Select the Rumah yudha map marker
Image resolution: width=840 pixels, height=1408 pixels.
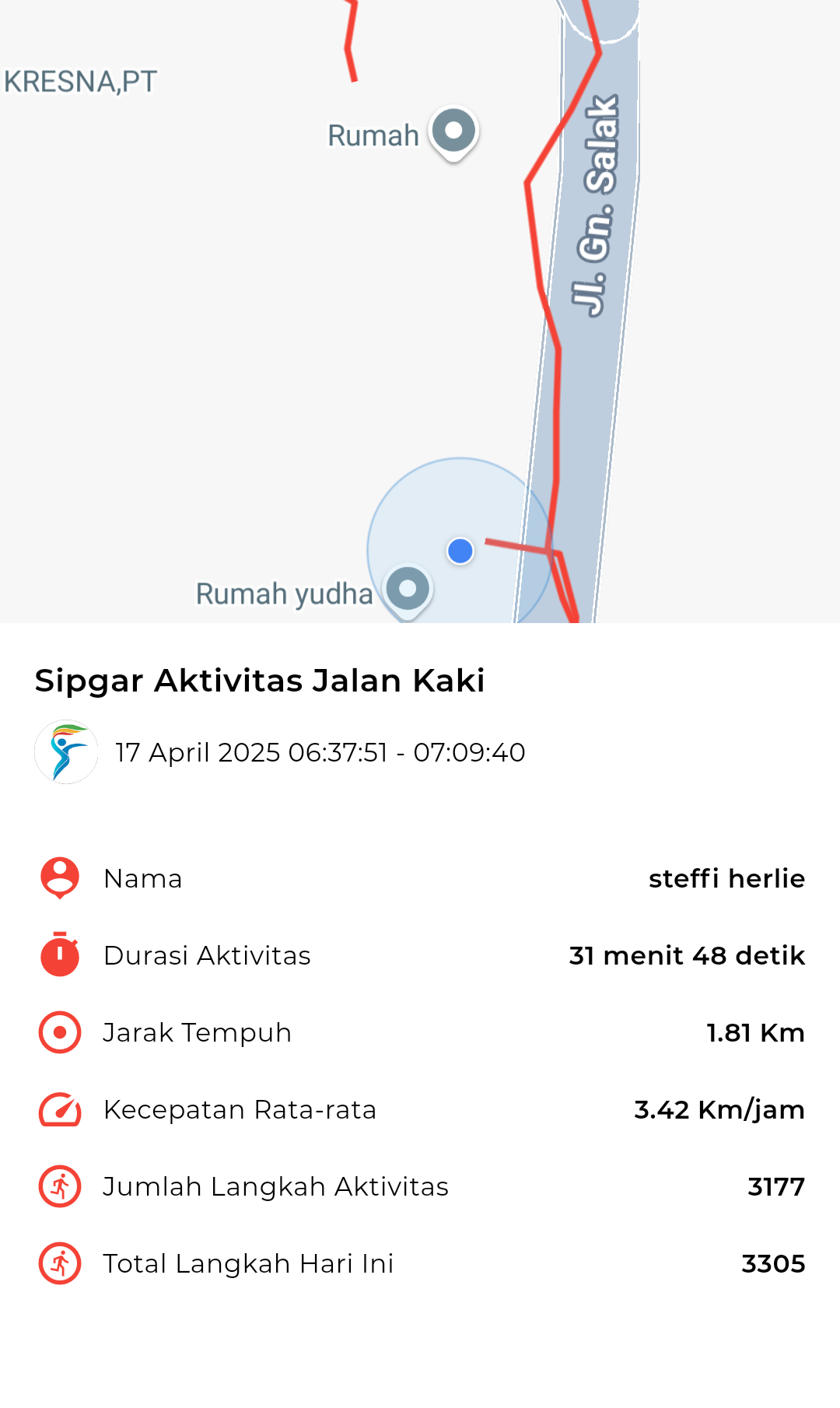point(408,590)
